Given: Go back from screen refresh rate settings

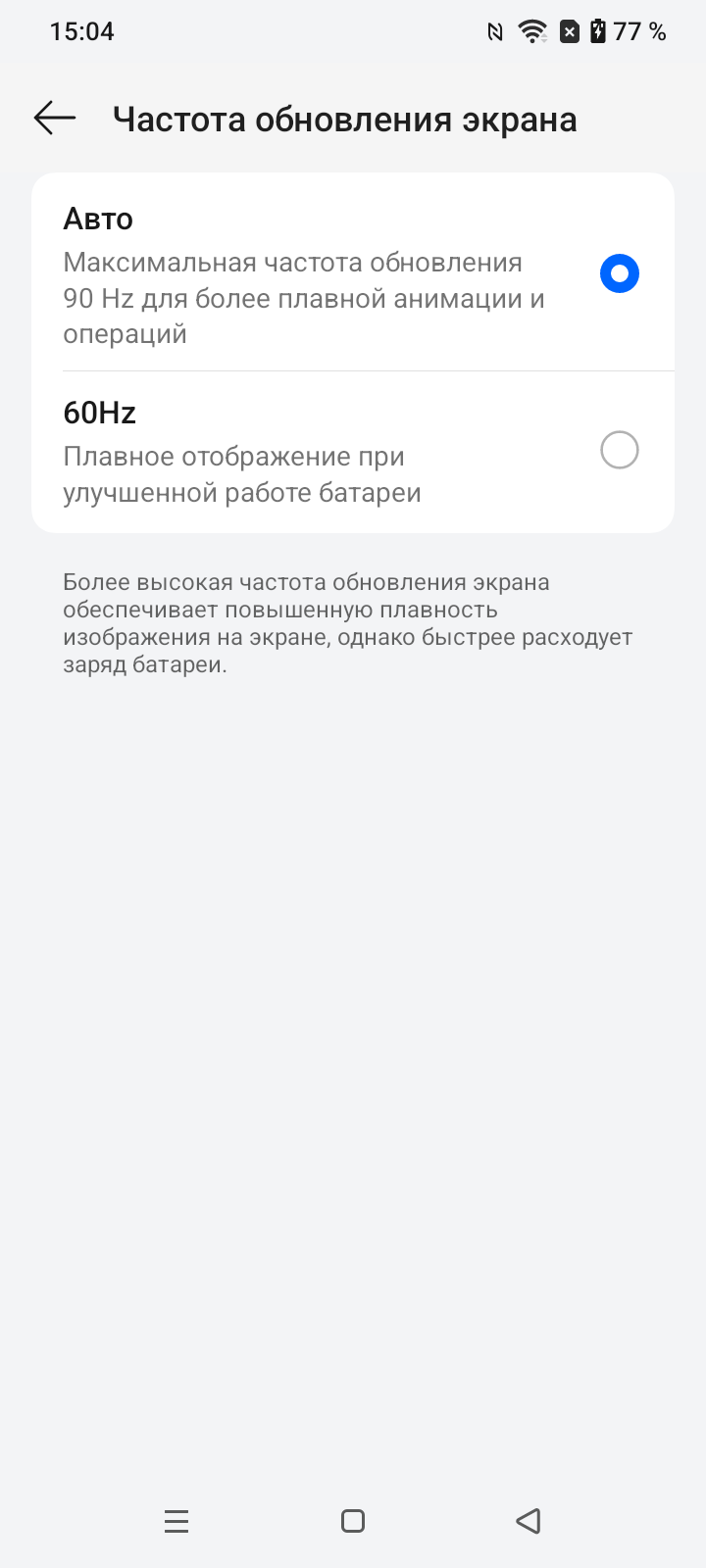Looking at the screenshot, I should (x=55, y=119).
